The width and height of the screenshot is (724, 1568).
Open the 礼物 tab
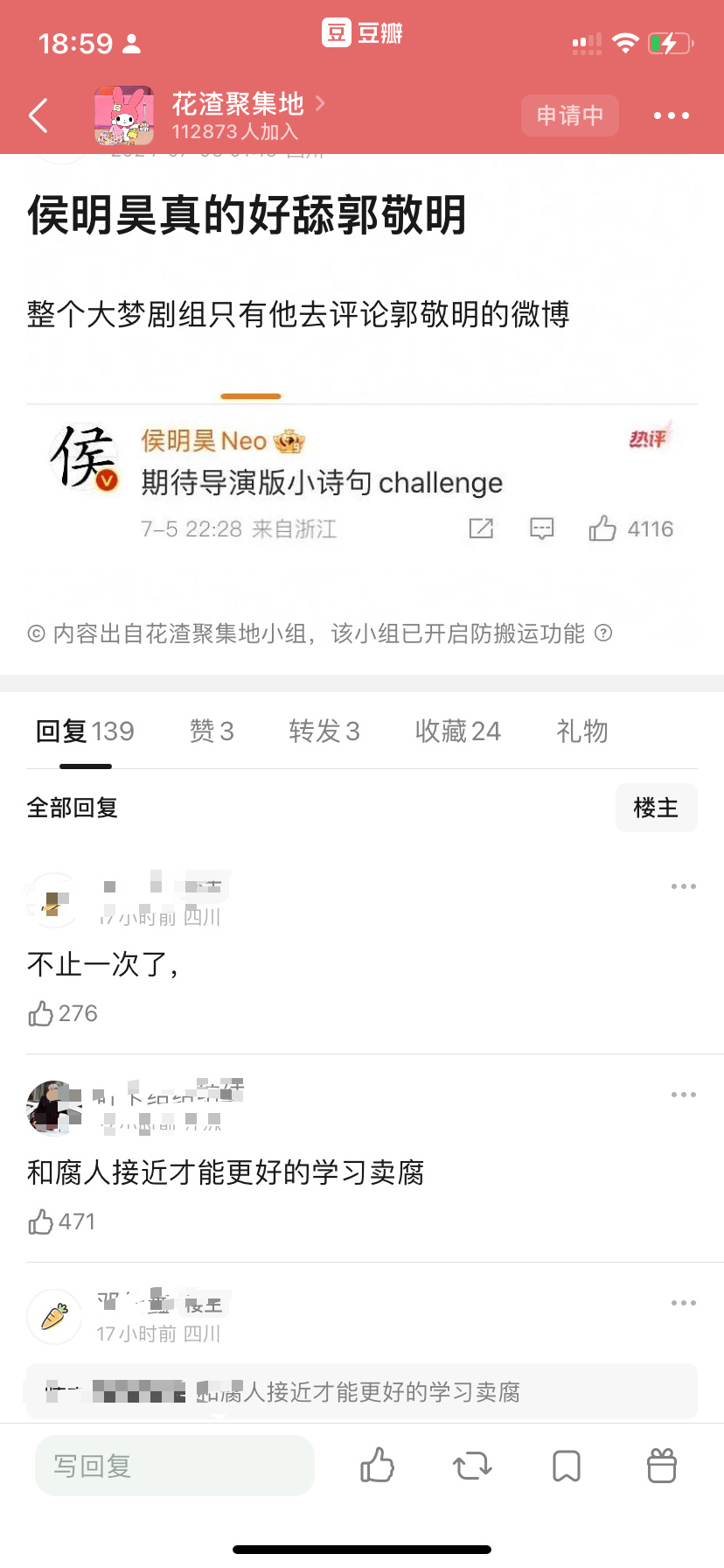point(581,731)
